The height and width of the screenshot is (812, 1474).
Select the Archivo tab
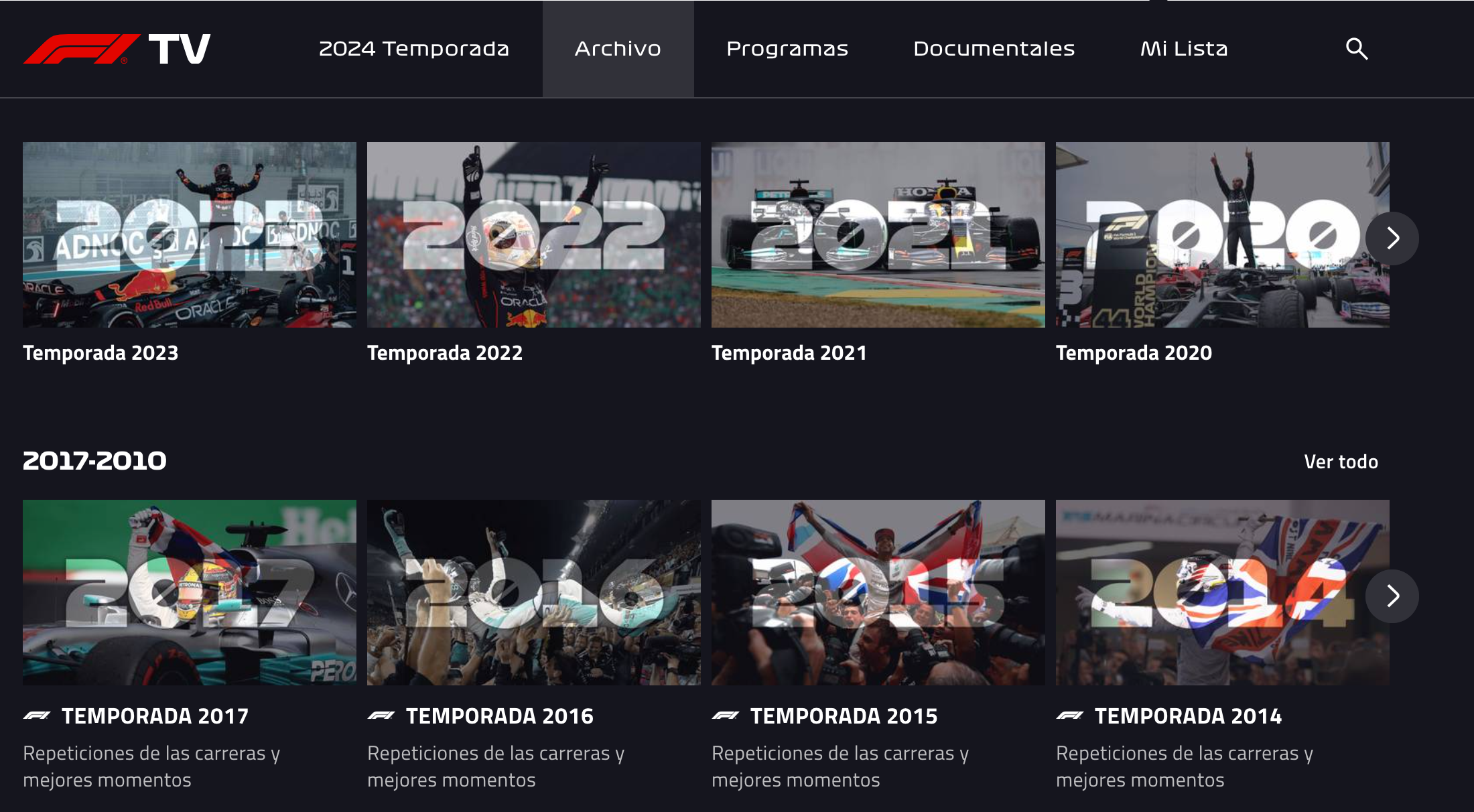pos(618,49)
